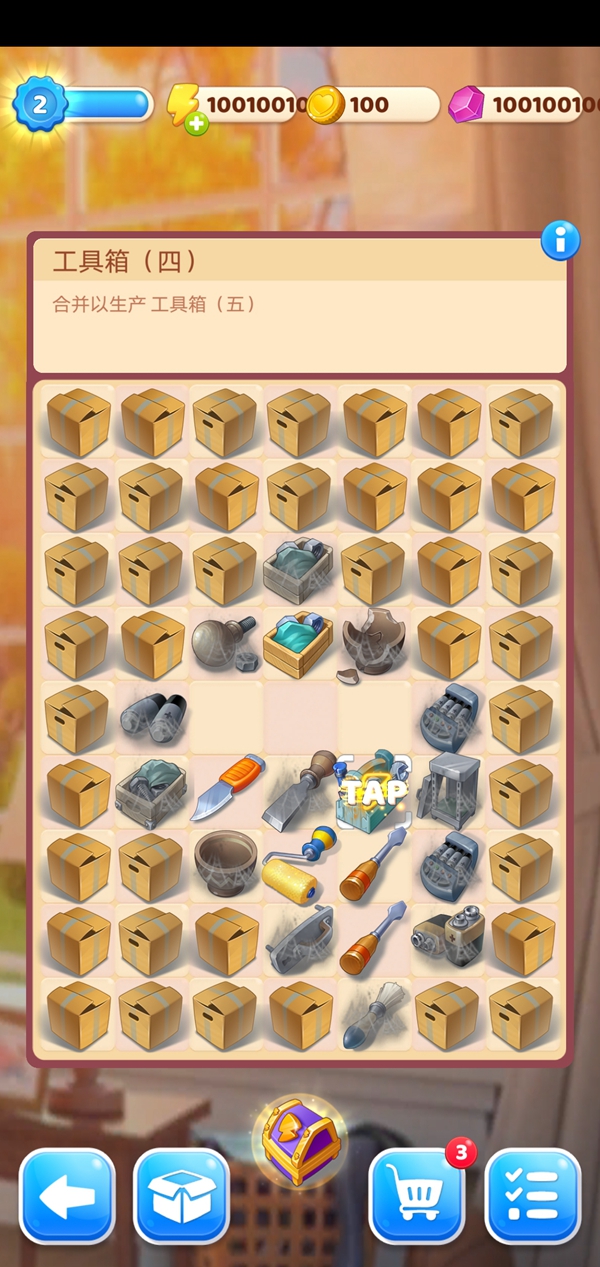Open the inventory box button
The width and height of the screenshot is (600, 1267).
click(x=182, y=1196)
